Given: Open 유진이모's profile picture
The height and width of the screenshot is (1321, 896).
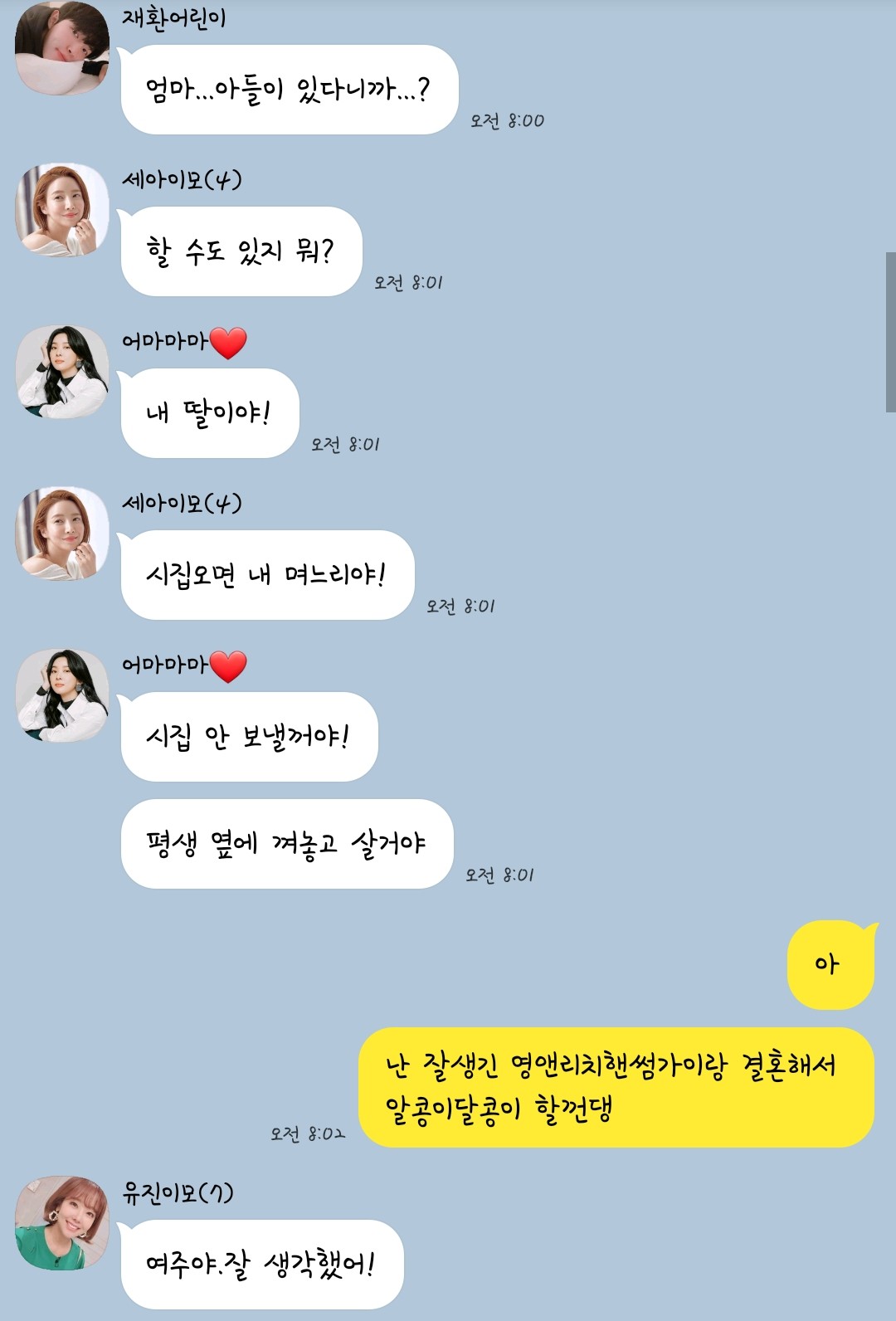Looking at the screenshot, I should (x=62, y=1222).
